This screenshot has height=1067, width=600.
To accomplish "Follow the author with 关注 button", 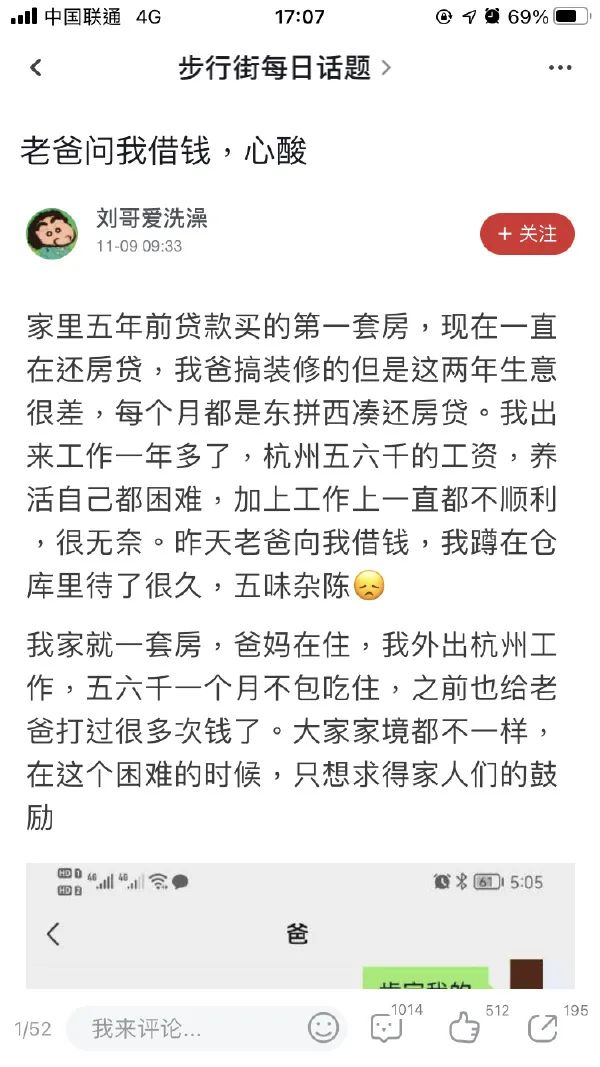I will (x=527, y=234).
